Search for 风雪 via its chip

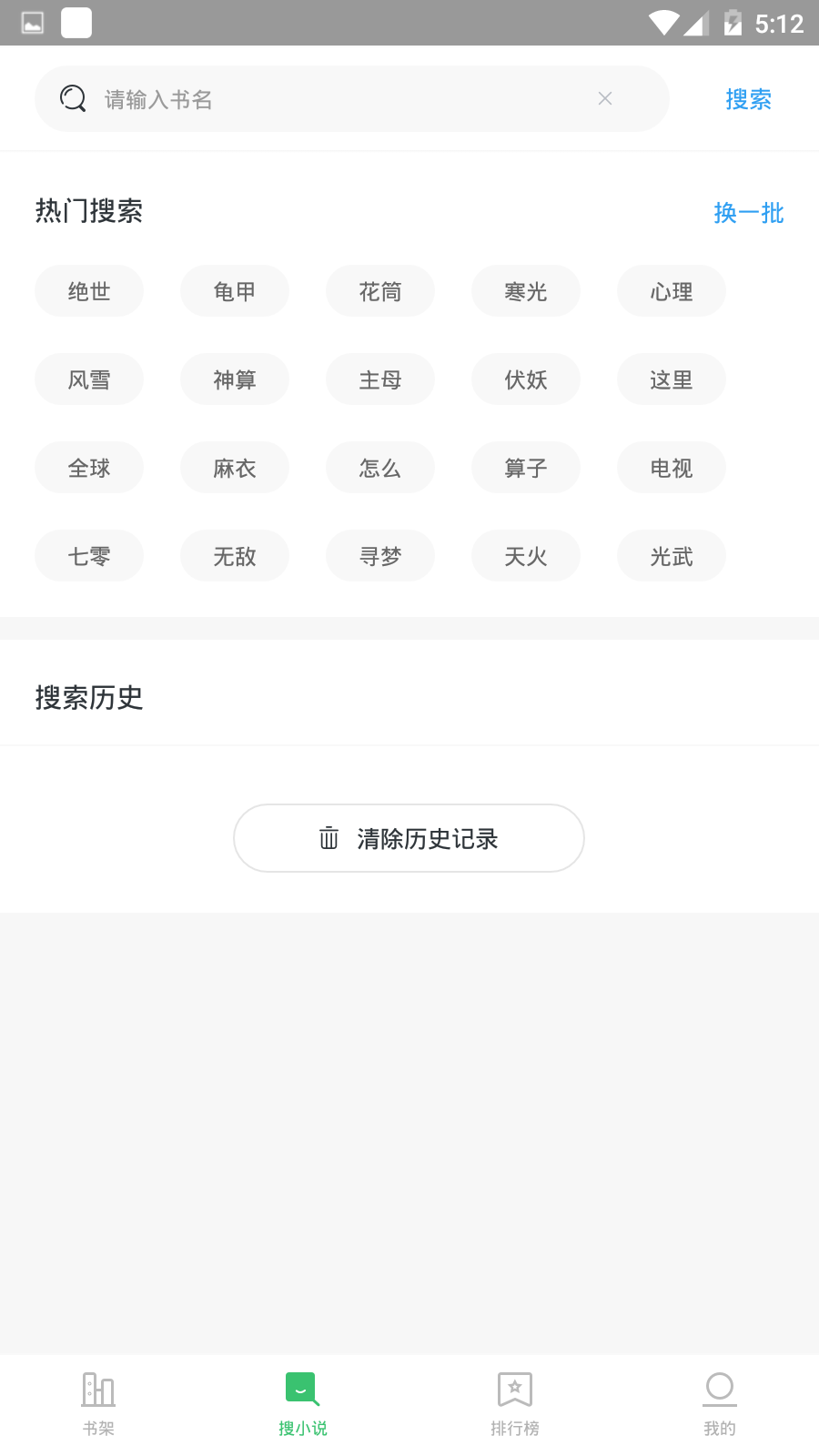pyautogui.click(x=89, y=379)
